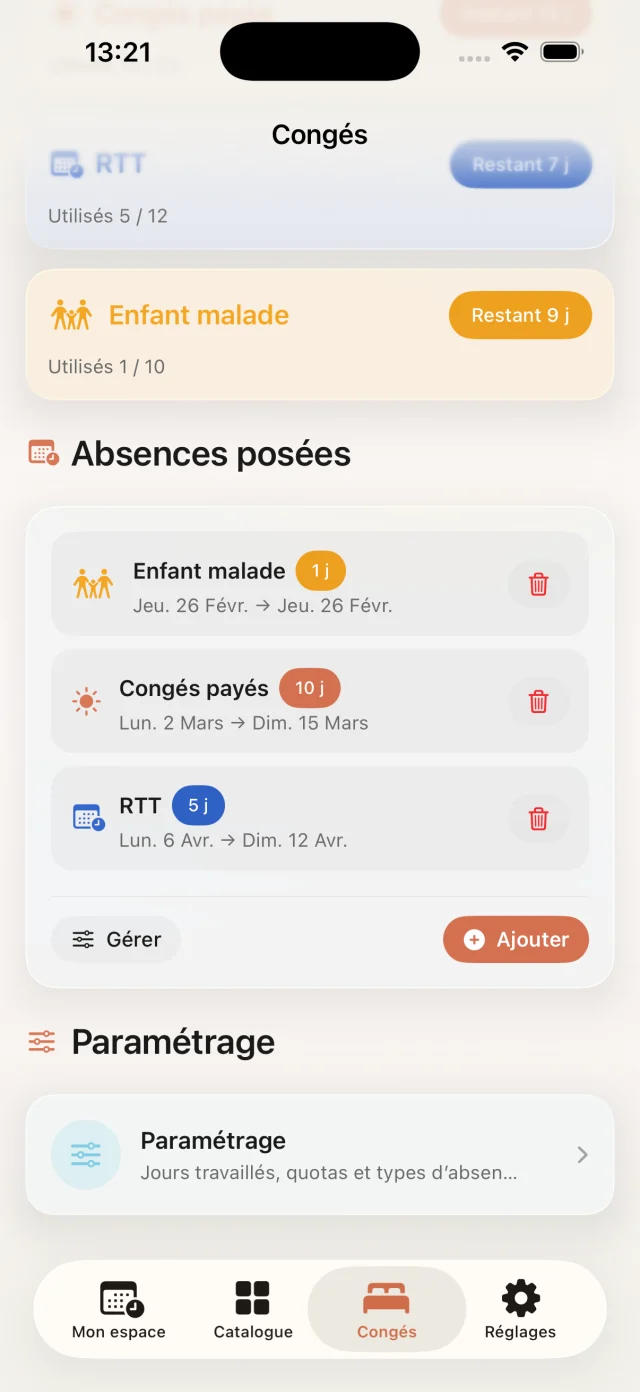The height and width of the screenshot is (1392, 640).
Task: Delete the Enfant malade absence
Action: pos(538,584)
